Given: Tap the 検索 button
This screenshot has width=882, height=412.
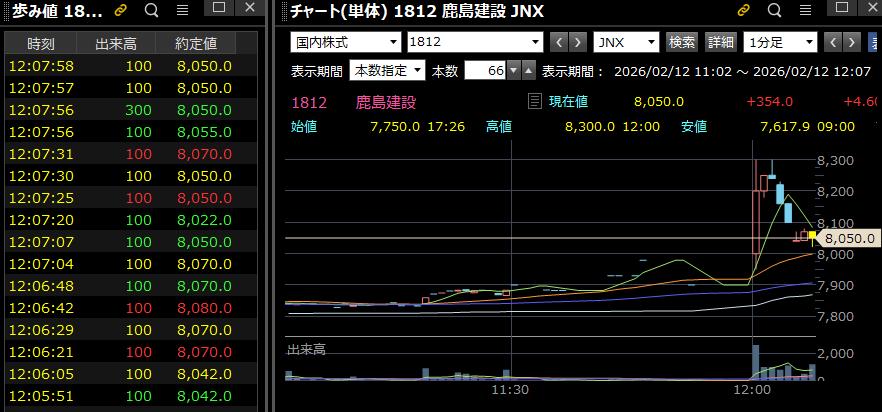Looking at the screenshot, I should point(682,43).
